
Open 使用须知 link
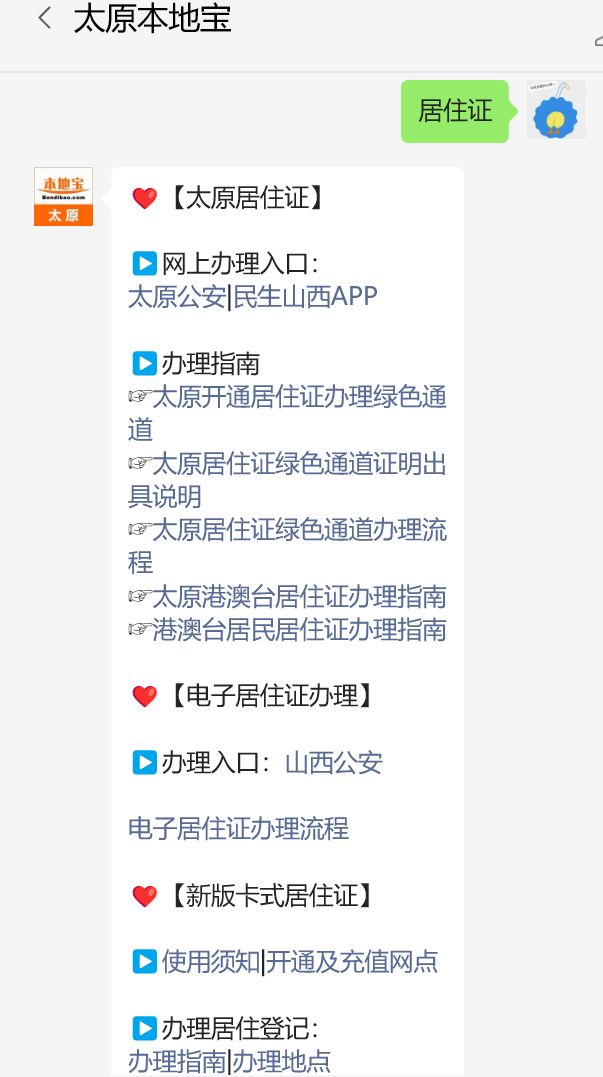click(x=210, y=962)
